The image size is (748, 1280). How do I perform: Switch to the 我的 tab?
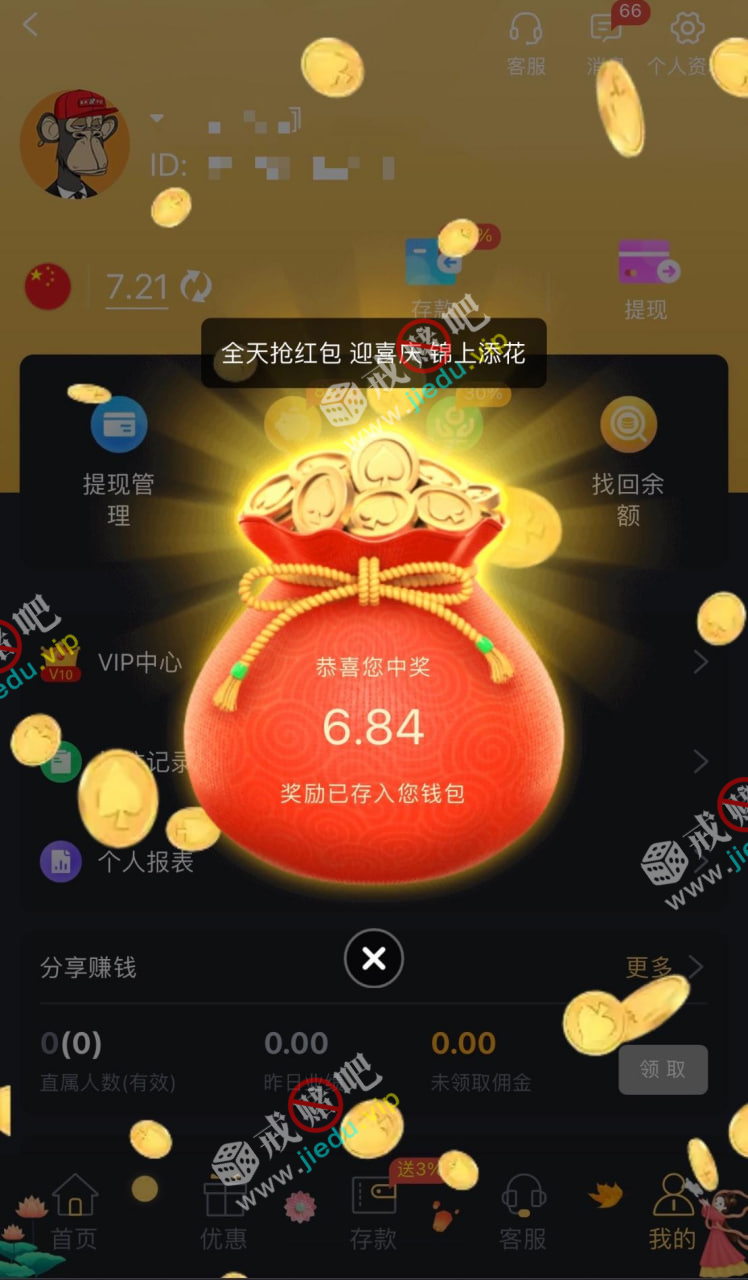coord(672,1212)
